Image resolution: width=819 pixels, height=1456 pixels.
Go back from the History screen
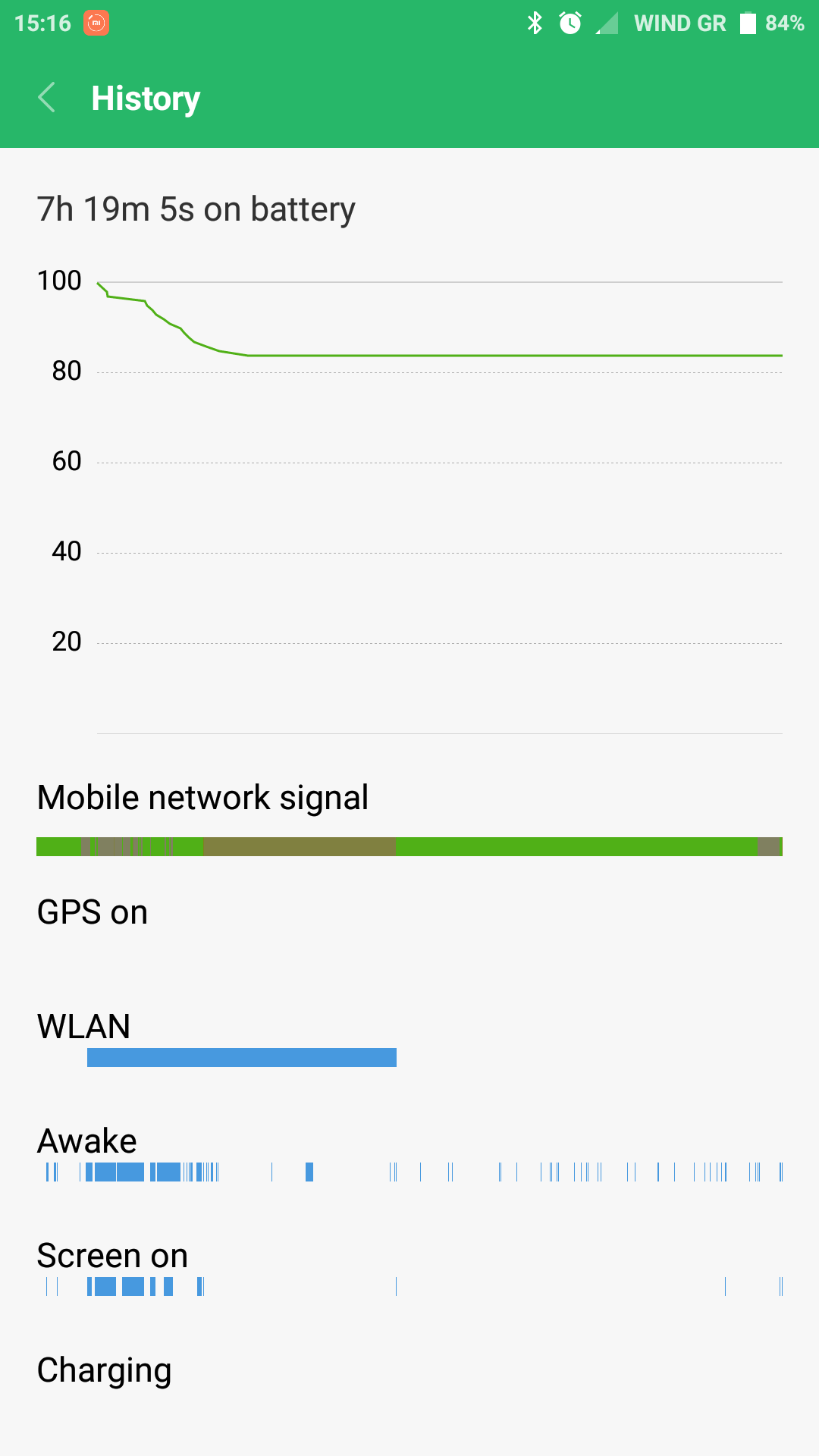[47, 98]
